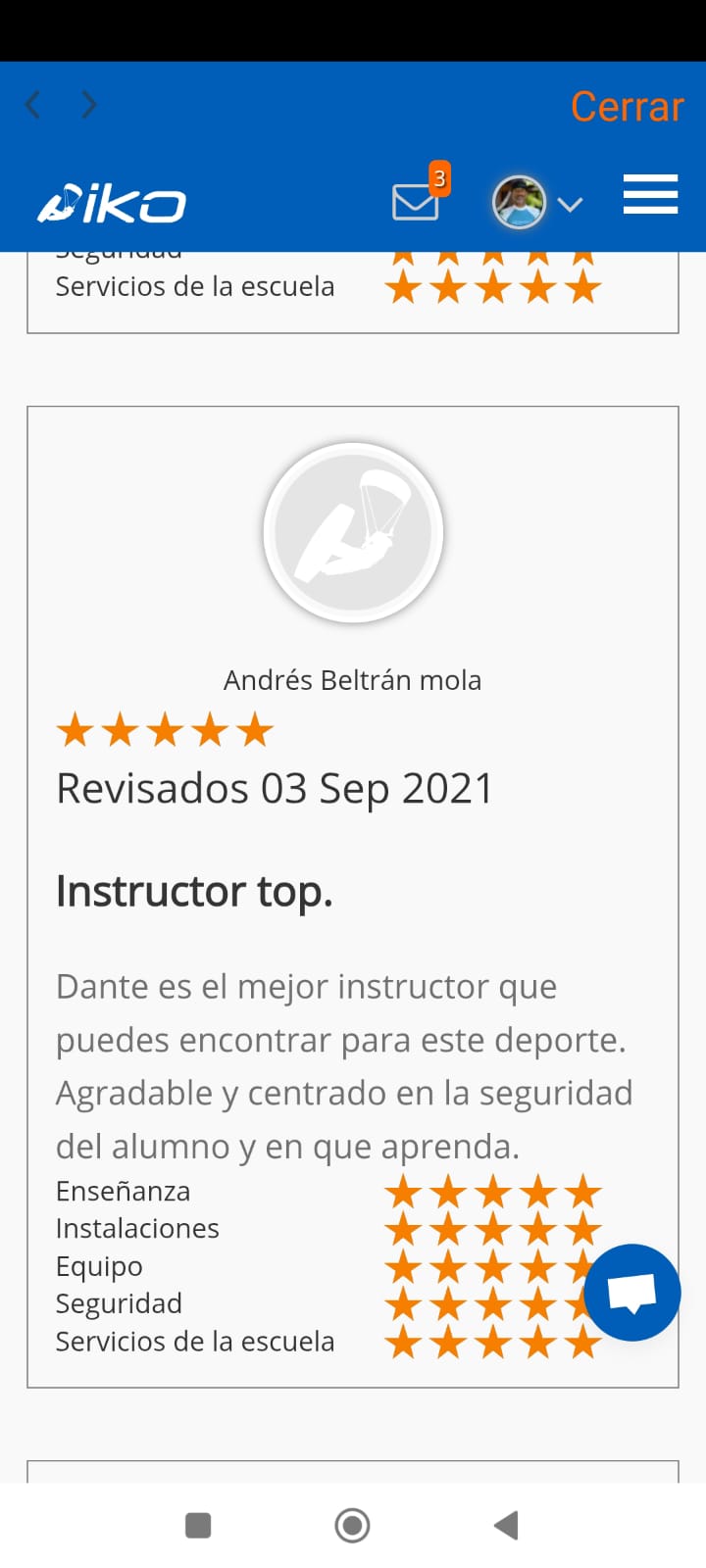Go forward with the right arrow
The image size is (706, 1568).
pyautogui.click(x=88, y=105)
